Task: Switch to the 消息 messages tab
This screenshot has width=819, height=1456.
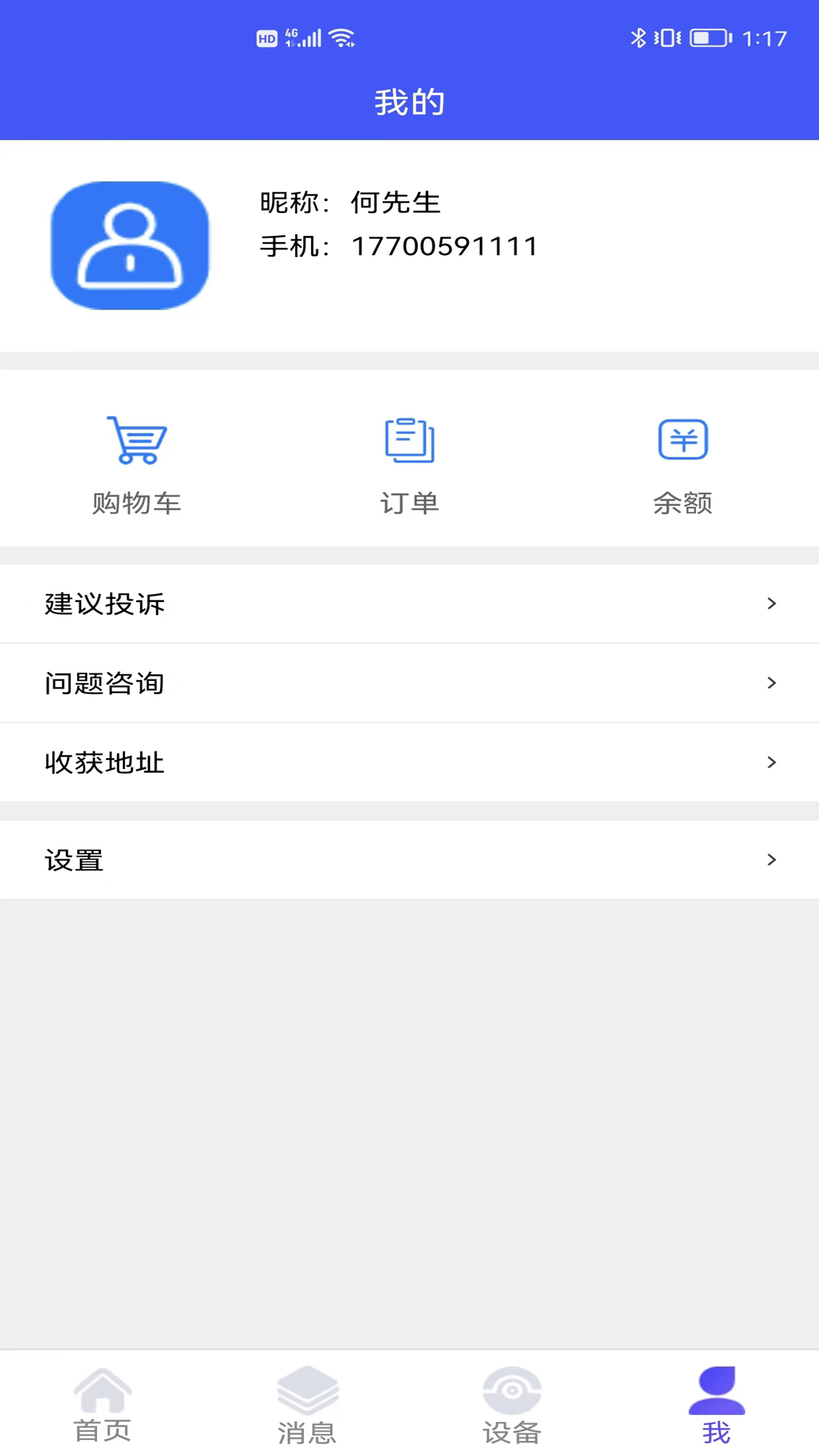Action: click(307, 1404)
